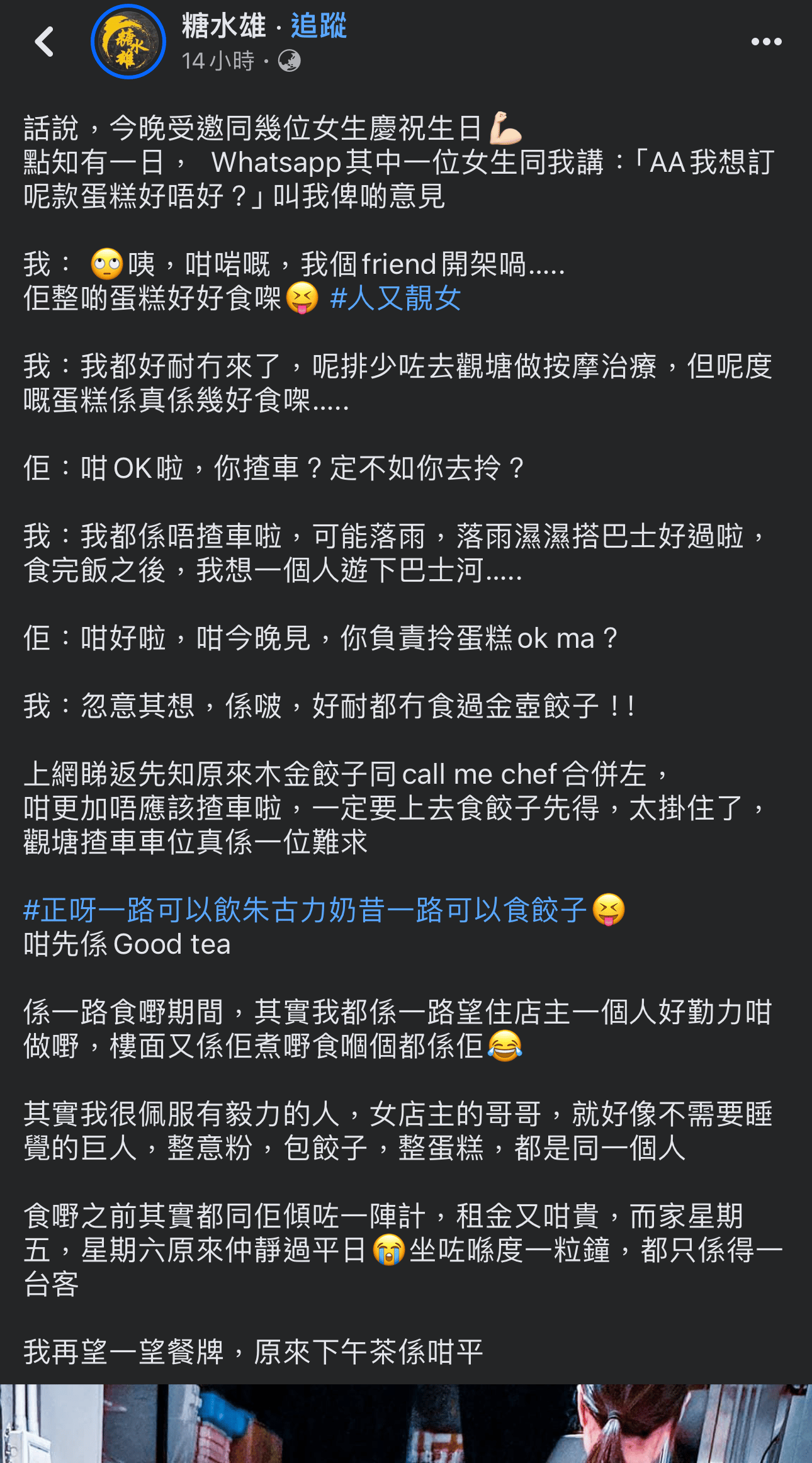
Task: Open 糖水雄 profile picture
Action: tap(128, 42)
